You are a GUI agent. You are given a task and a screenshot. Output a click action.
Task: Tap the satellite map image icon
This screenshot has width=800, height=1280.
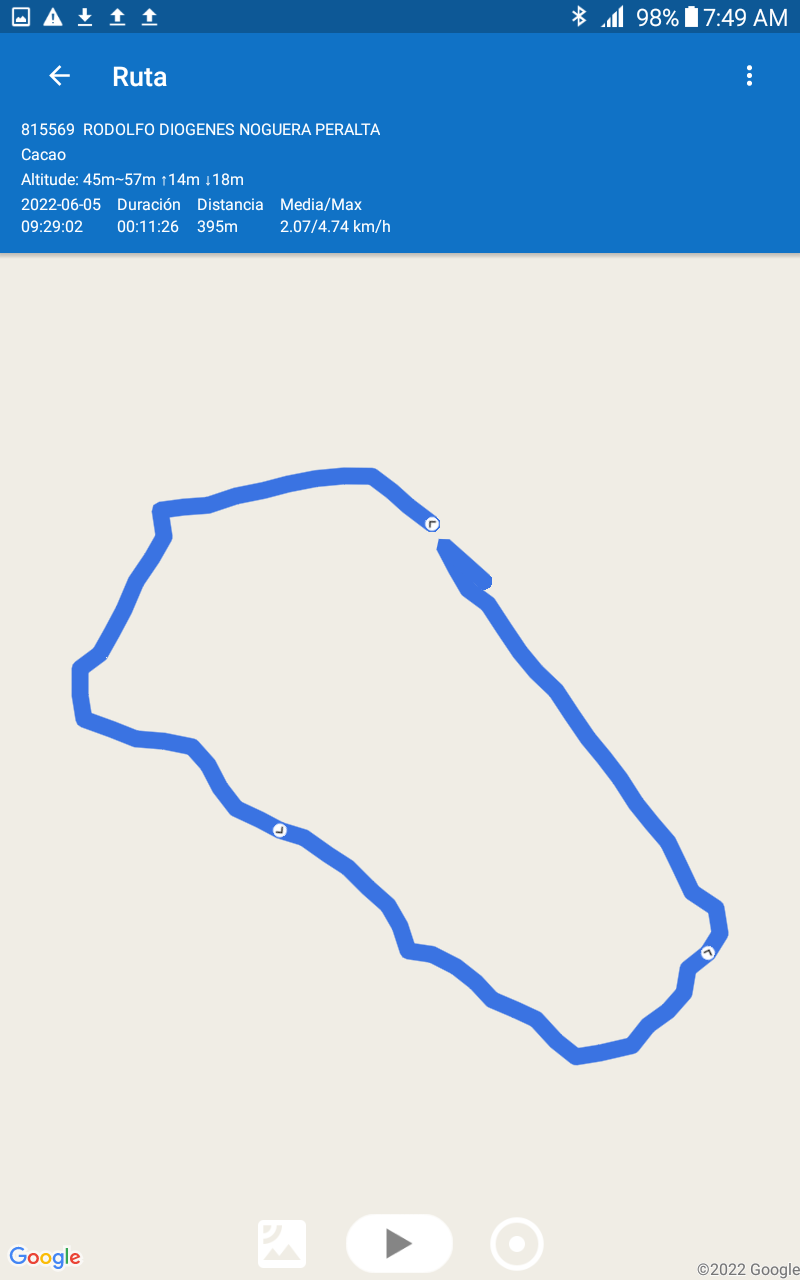(x=282, y=1244)
